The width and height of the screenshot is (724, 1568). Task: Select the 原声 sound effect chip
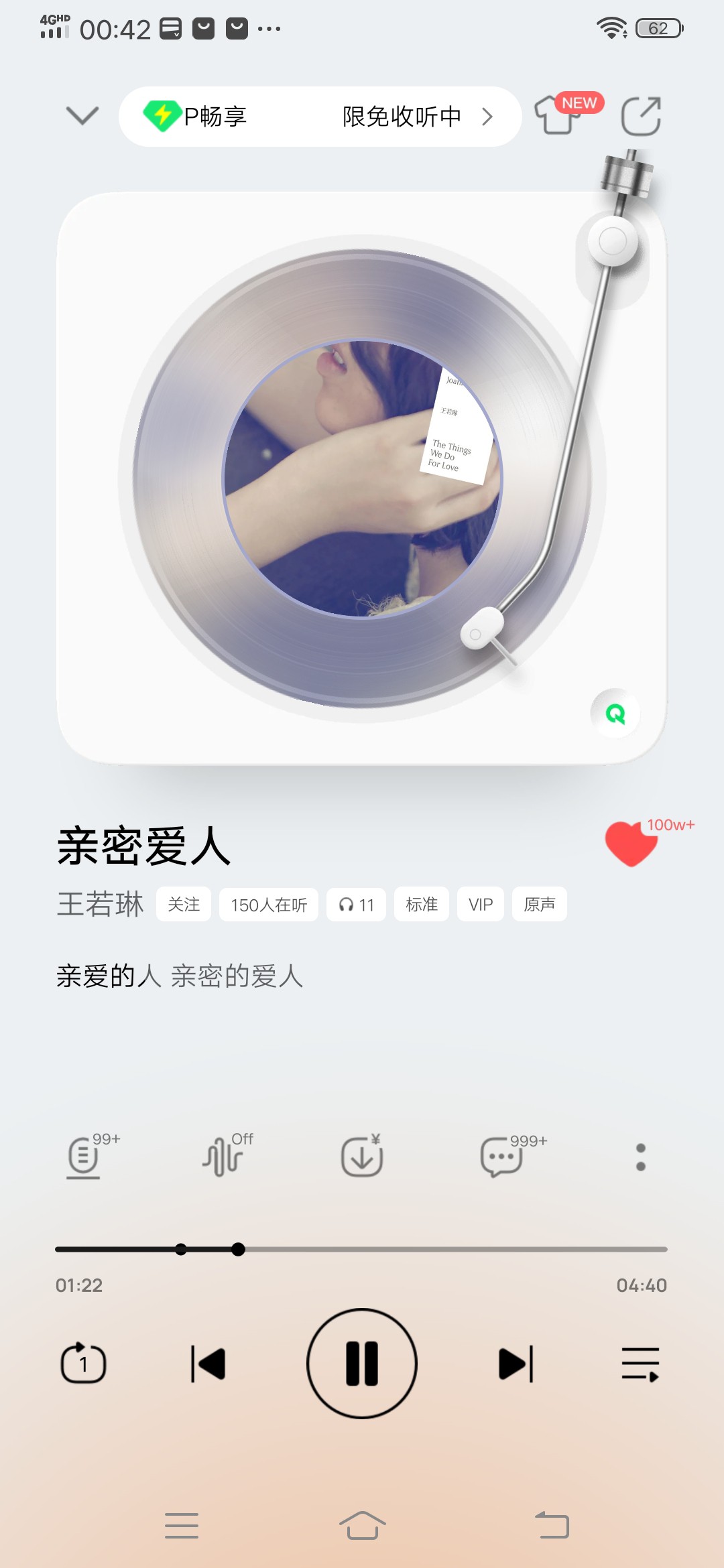point(540,905)
